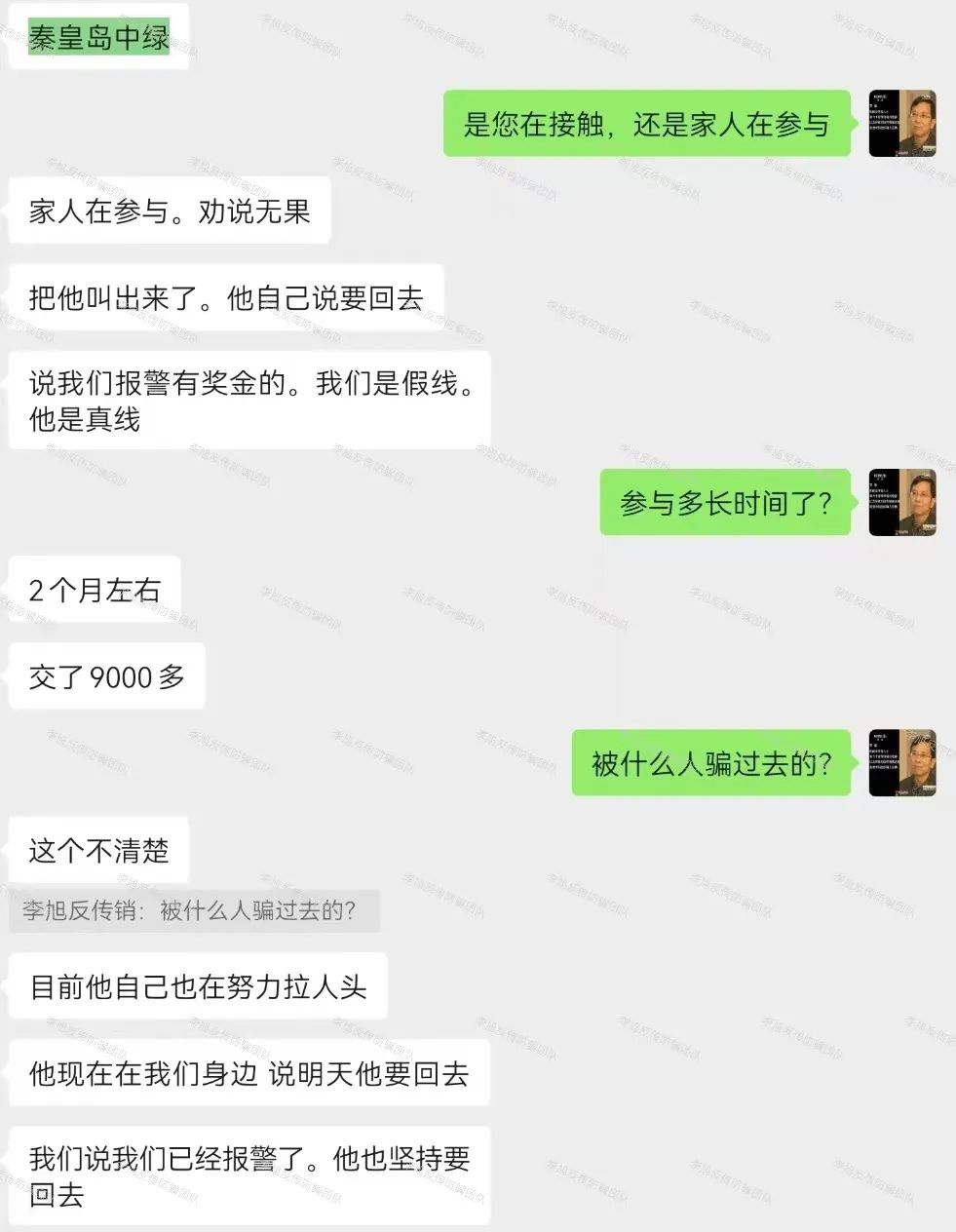Open the profile picture of the green-bubble sender
The height and width of the screenshot is (1232, 956).
coord(901,125)
